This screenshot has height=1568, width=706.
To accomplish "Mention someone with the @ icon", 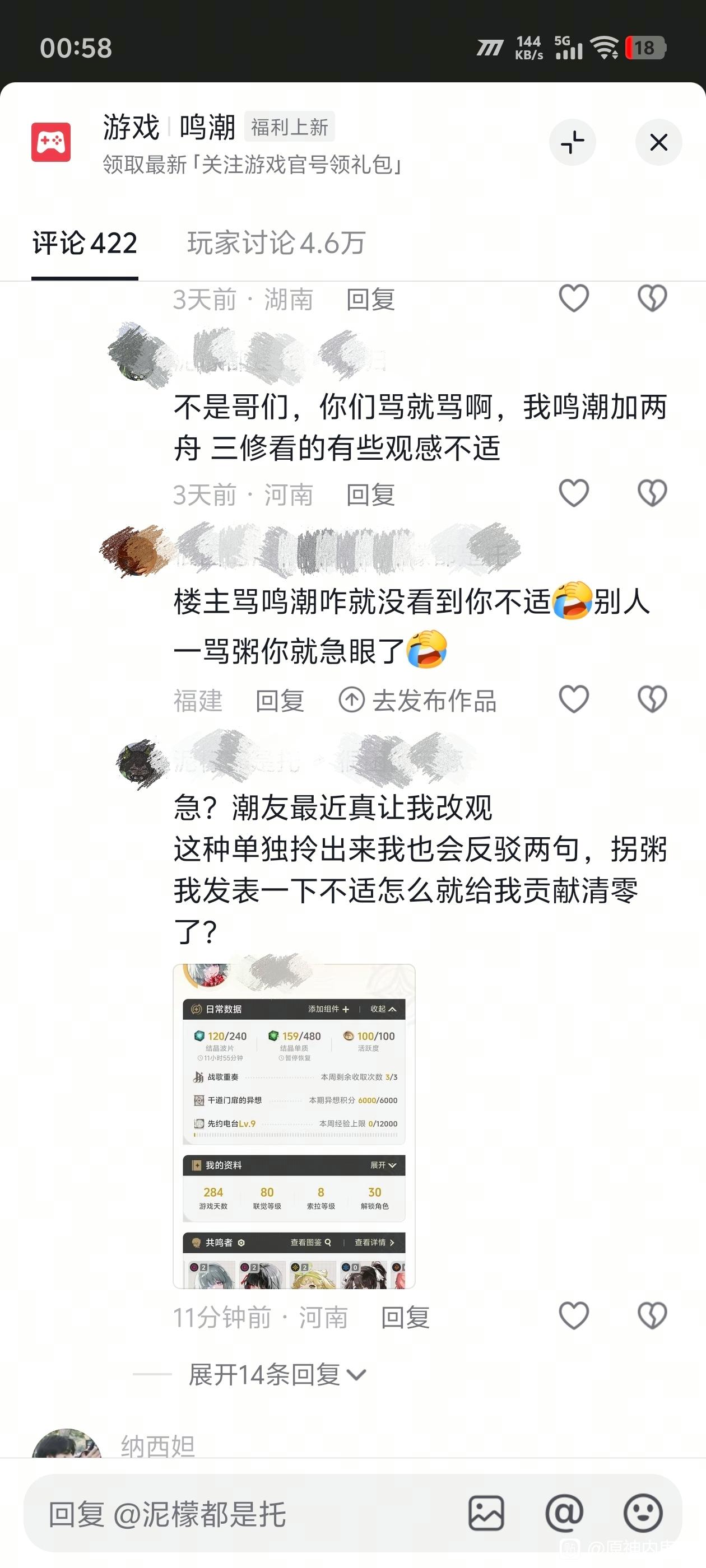I will point(564,1513).
